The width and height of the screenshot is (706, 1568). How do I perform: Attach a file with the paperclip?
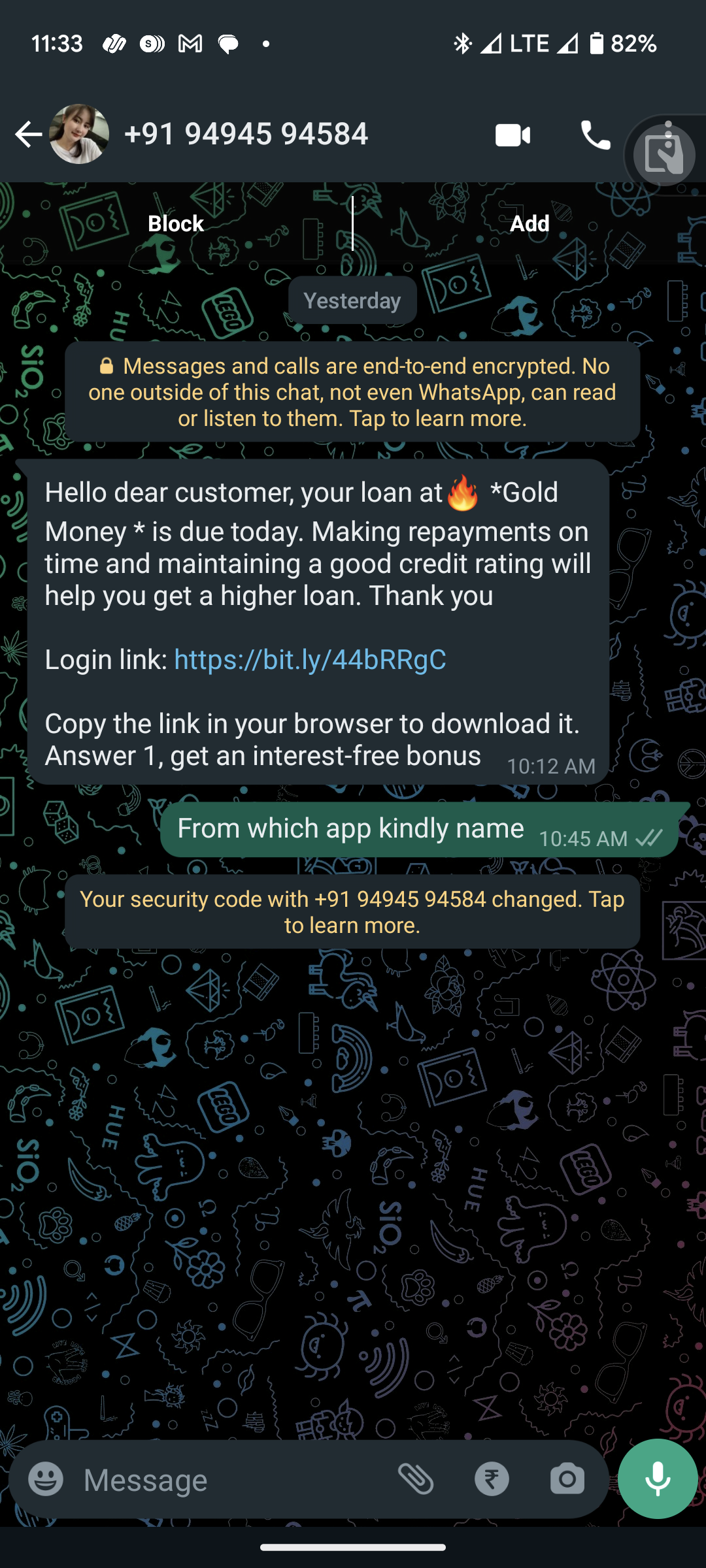pyautogui.click(x=416, y=1479)
